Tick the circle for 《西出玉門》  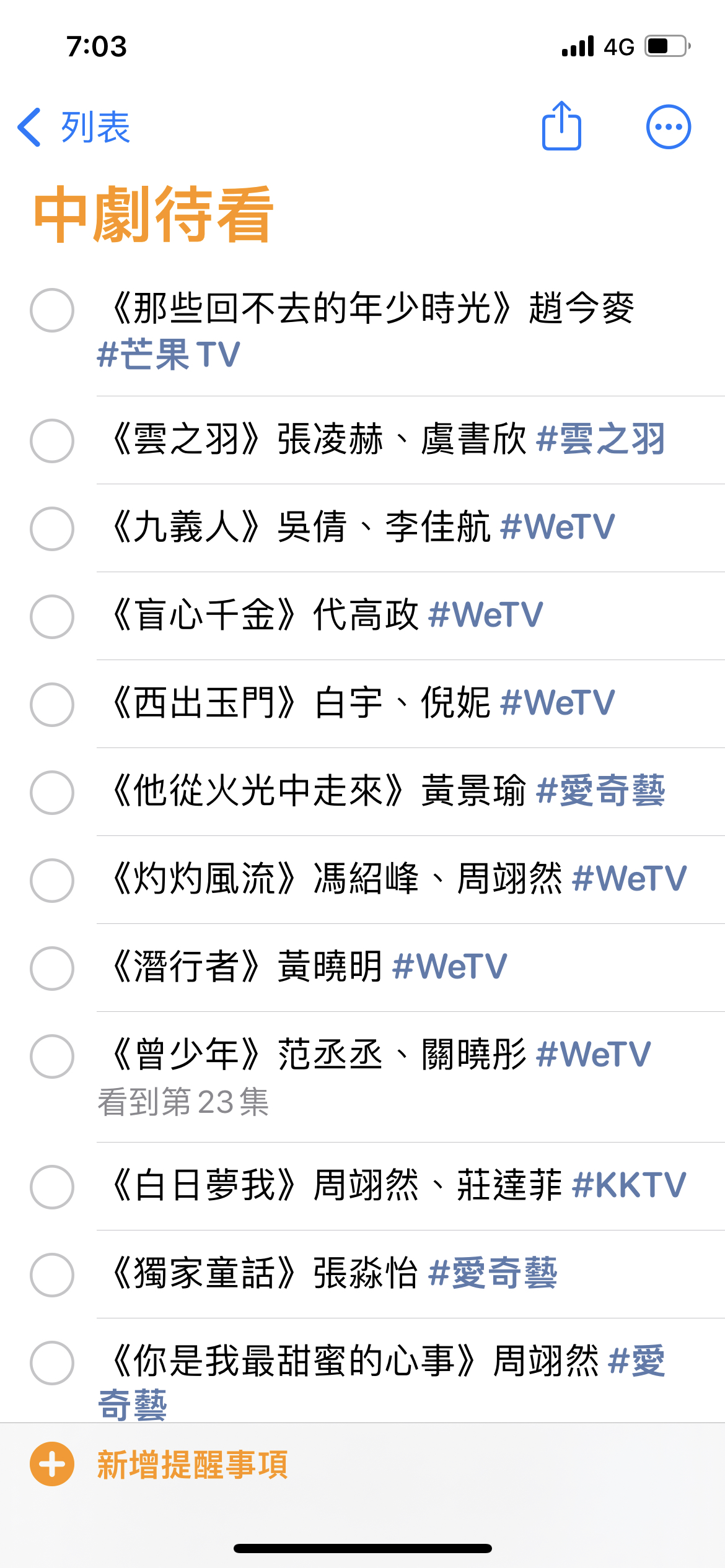coord(52,705)
